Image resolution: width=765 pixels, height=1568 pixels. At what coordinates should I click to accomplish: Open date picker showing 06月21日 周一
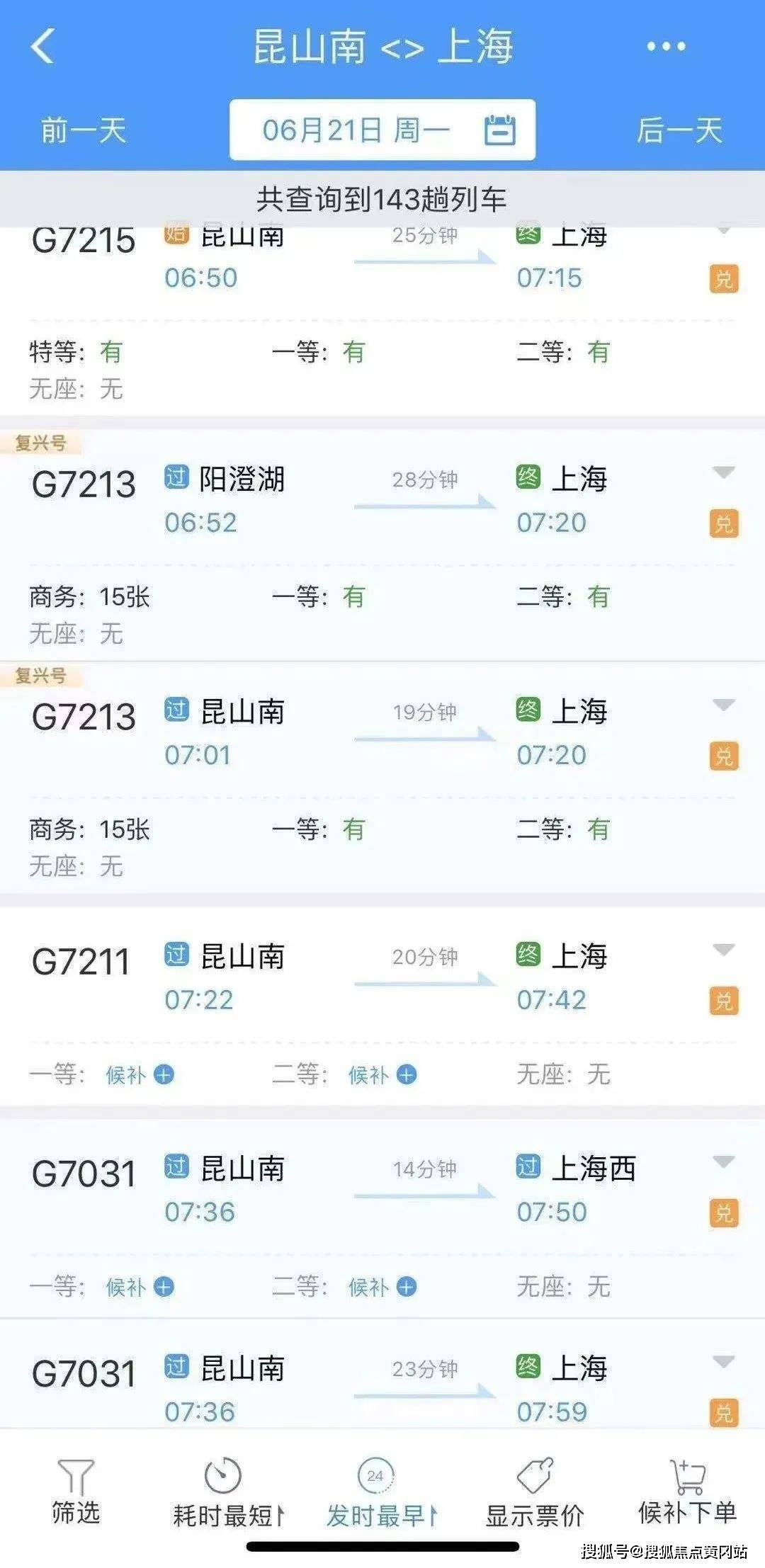pos(382,130)
